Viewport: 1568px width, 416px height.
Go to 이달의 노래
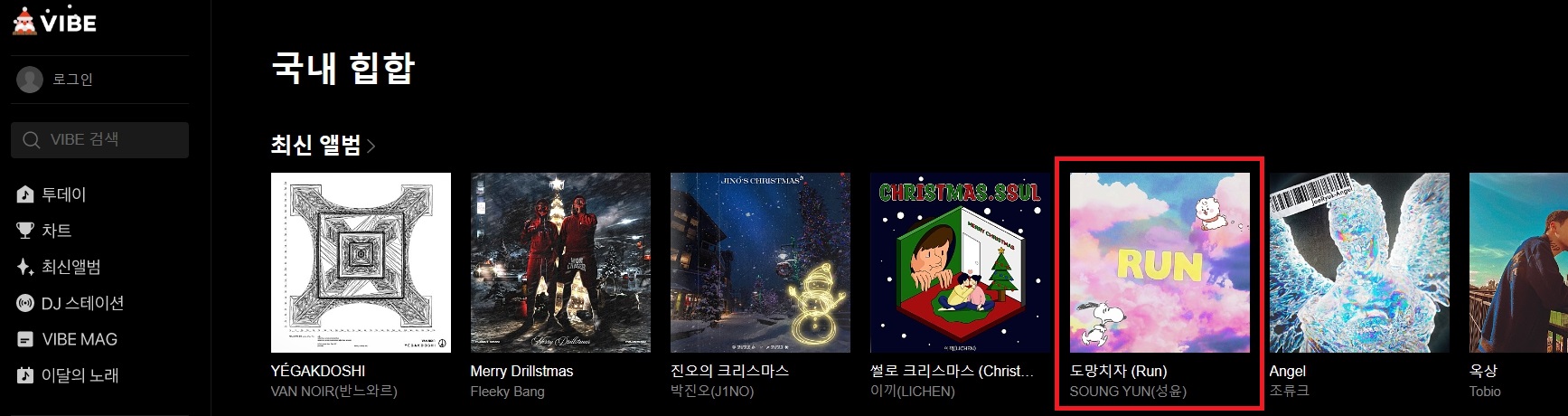click(x=80, y=375)
